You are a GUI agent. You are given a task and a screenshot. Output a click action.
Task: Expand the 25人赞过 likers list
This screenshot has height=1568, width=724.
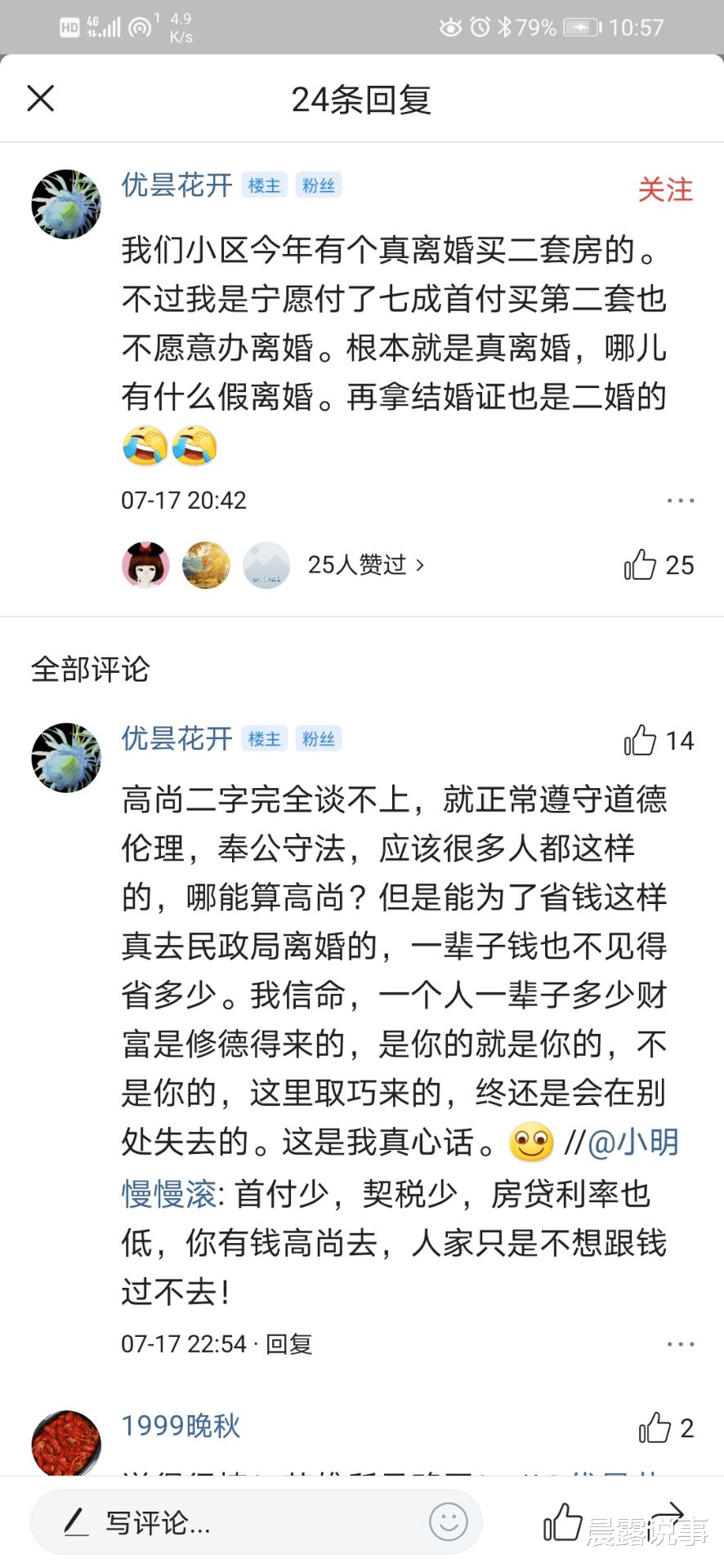361,565
